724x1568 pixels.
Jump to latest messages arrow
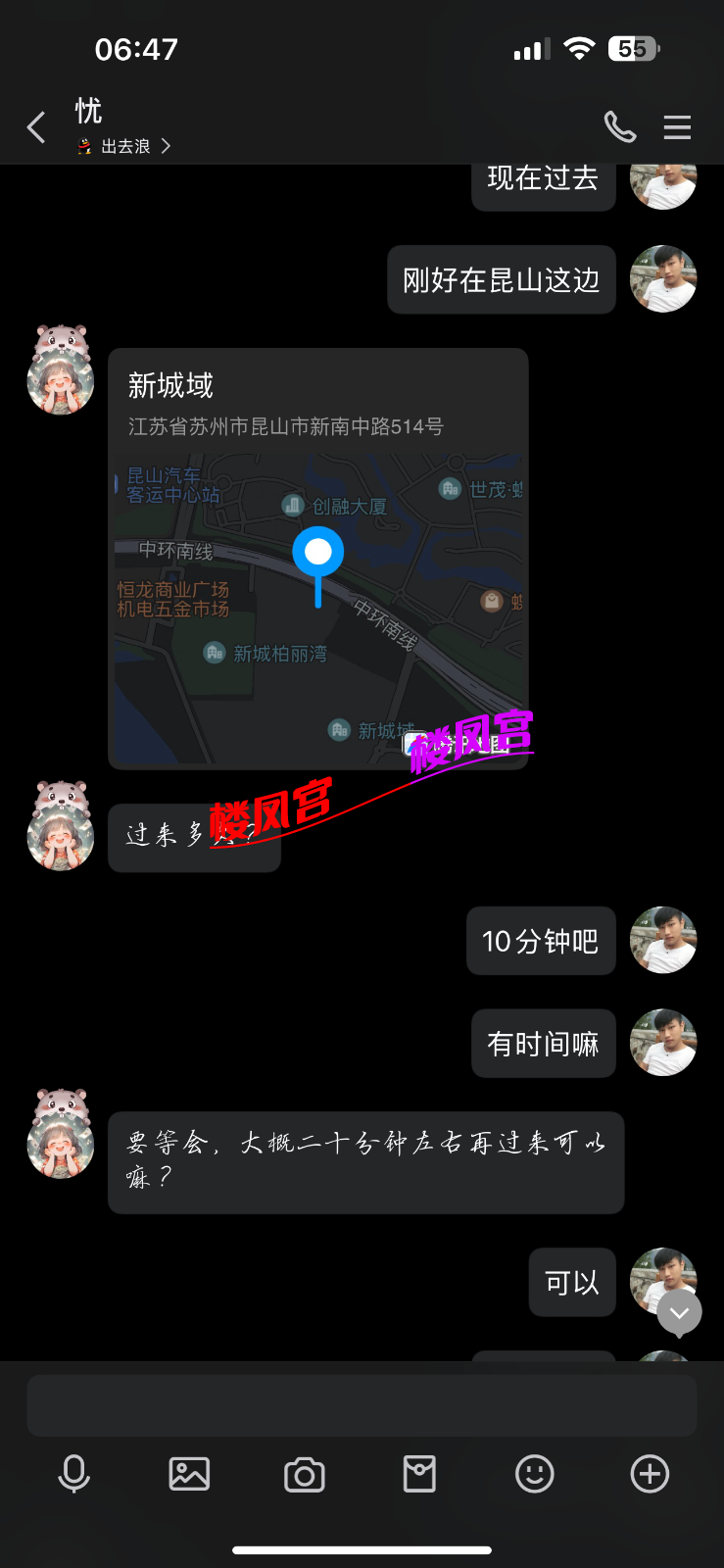[x=679, y=1312]
